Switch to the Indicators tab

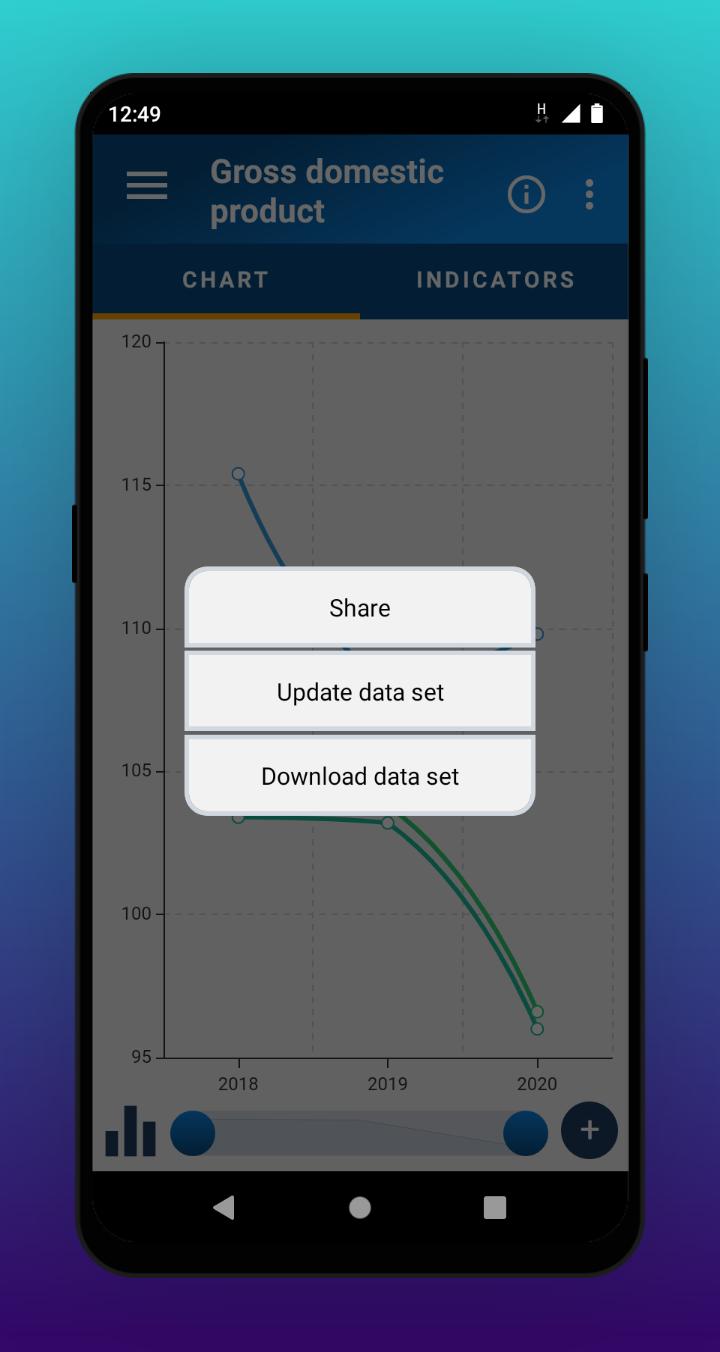pyautogui.click(x=495, y=280)
